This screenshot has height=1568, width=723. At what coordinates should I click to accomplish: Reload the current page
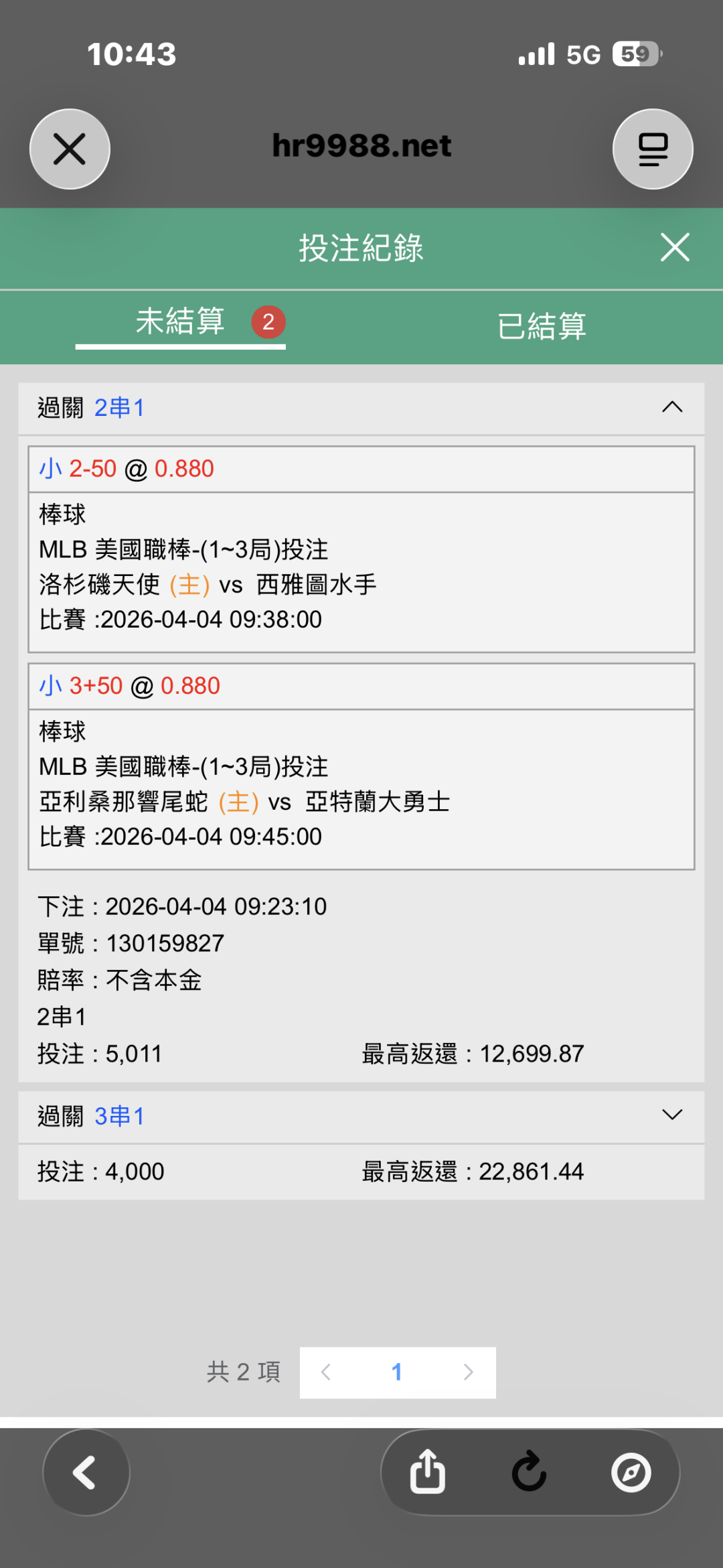pyautogui.click(x=529, y=1472)
